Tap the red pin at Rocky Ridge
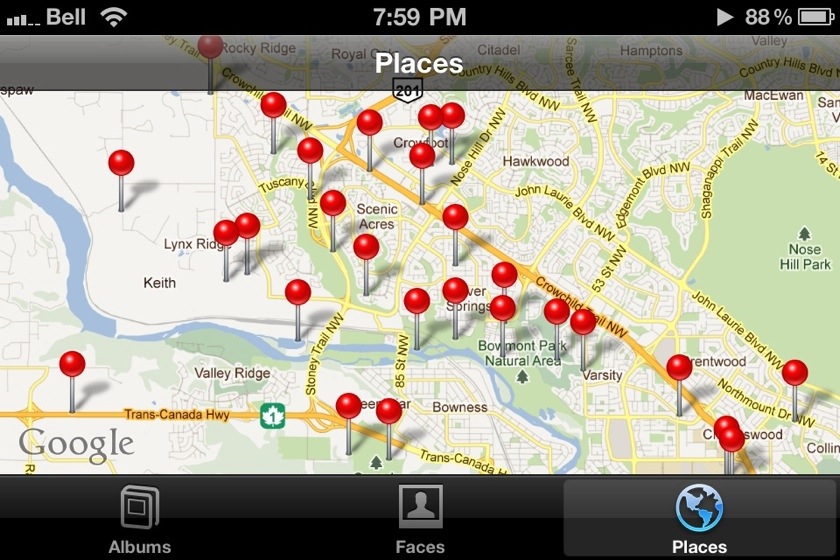 (210, 46)
